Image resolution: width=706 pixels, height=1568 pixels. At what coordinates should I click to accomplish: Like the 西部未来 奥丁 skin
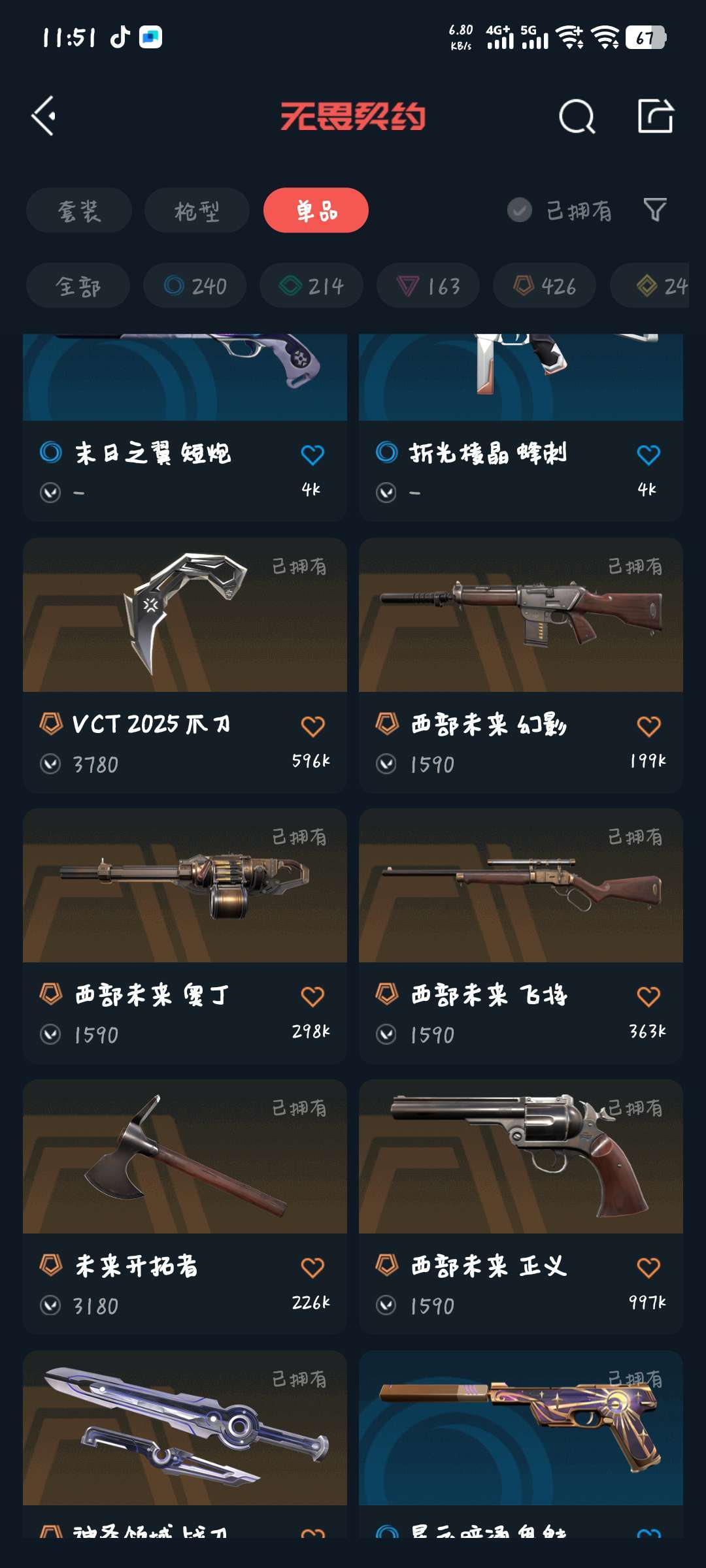tap(312, 996)
